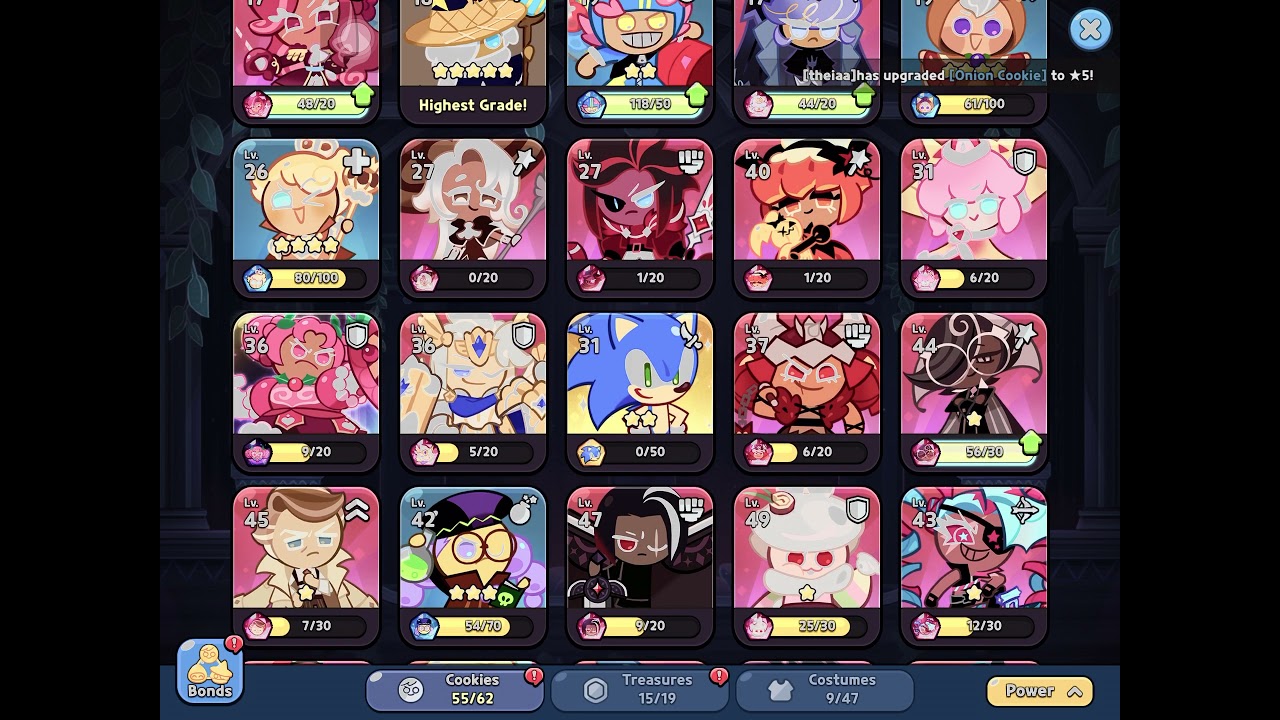Select the level 43 cookie with 12/30

[x=974, y=566]
